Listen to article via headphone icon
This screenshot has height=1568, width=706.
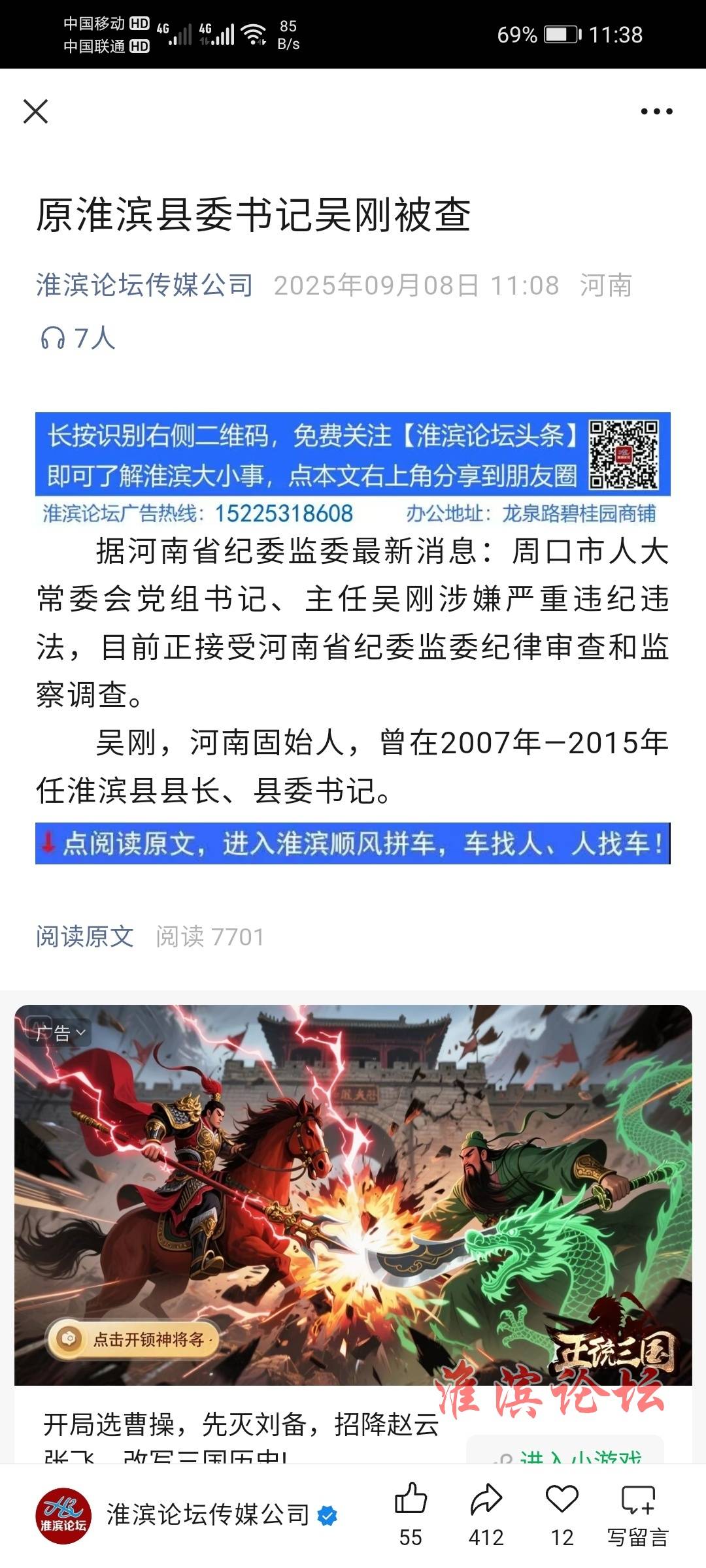click(x=54, y=338)
